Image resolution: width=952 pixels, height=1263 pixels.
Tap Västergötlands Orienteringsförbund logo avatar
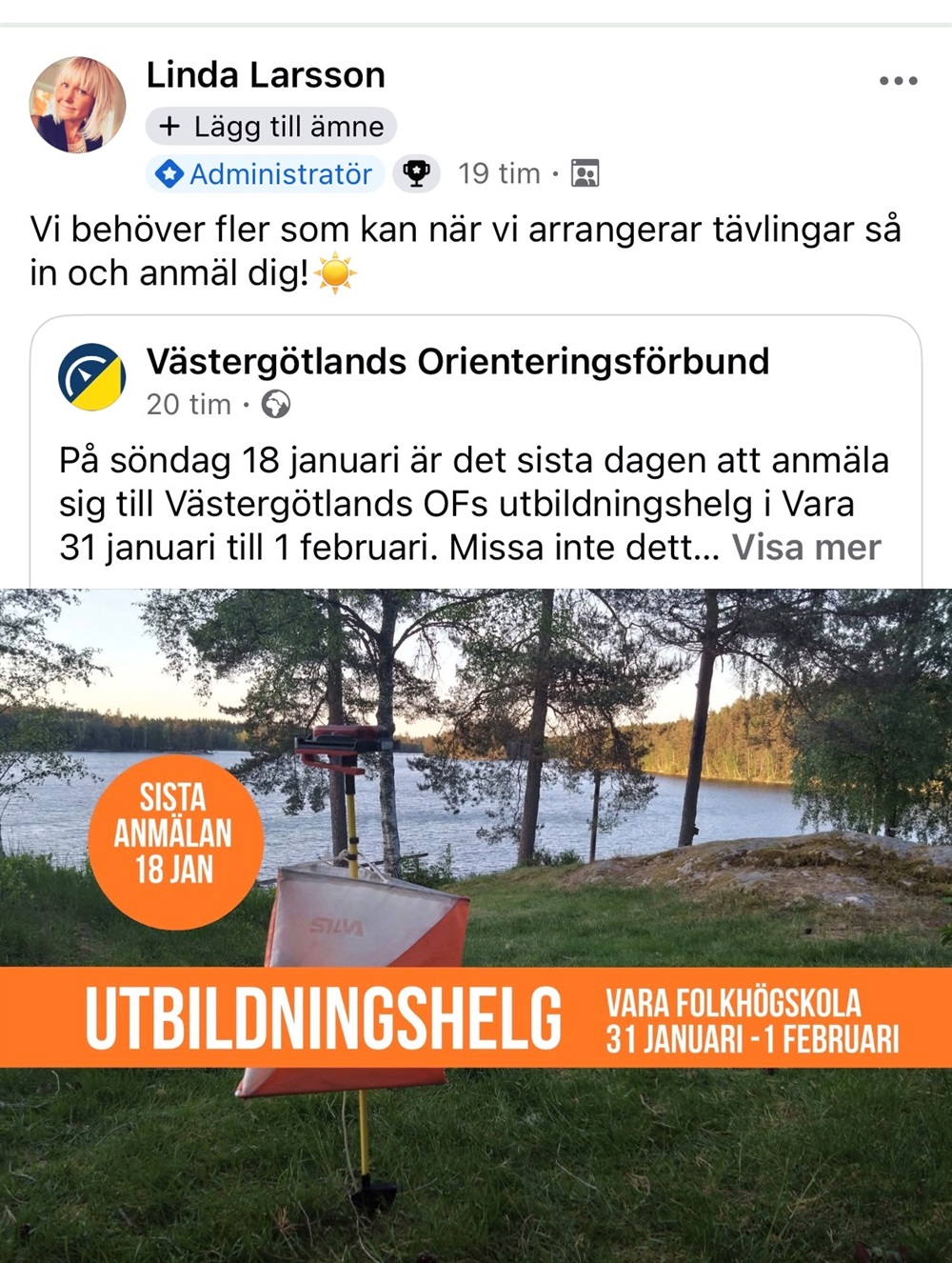pyautogui.click(x=91, y=377)
